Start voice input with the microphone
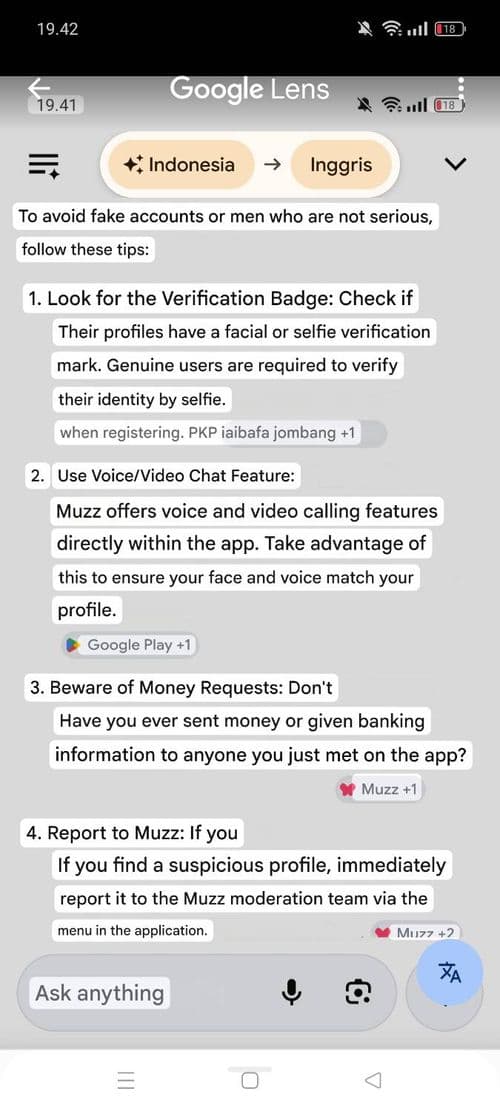This screenshot has height=1111, width=500. pyautogui.click(x=291, y=993)
